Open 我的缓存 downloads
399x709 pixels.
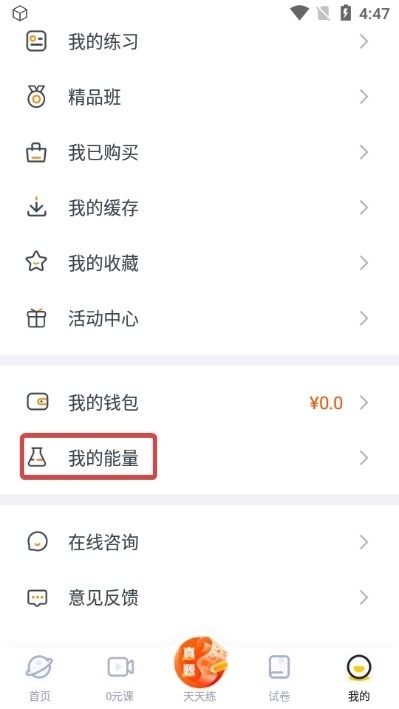200,208
